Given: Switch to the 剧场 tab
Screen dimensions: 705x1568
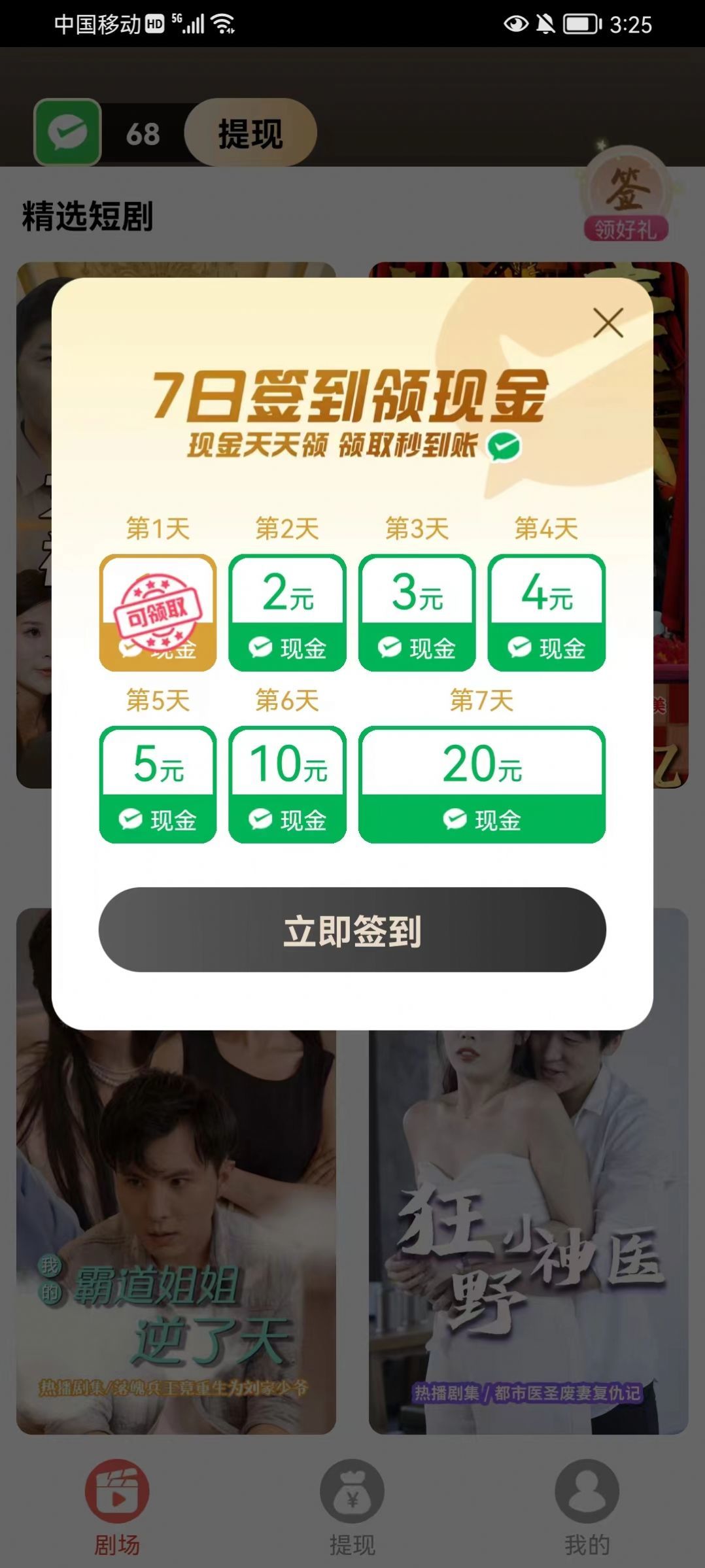Looking at the screenshot, I should 117,1507.
